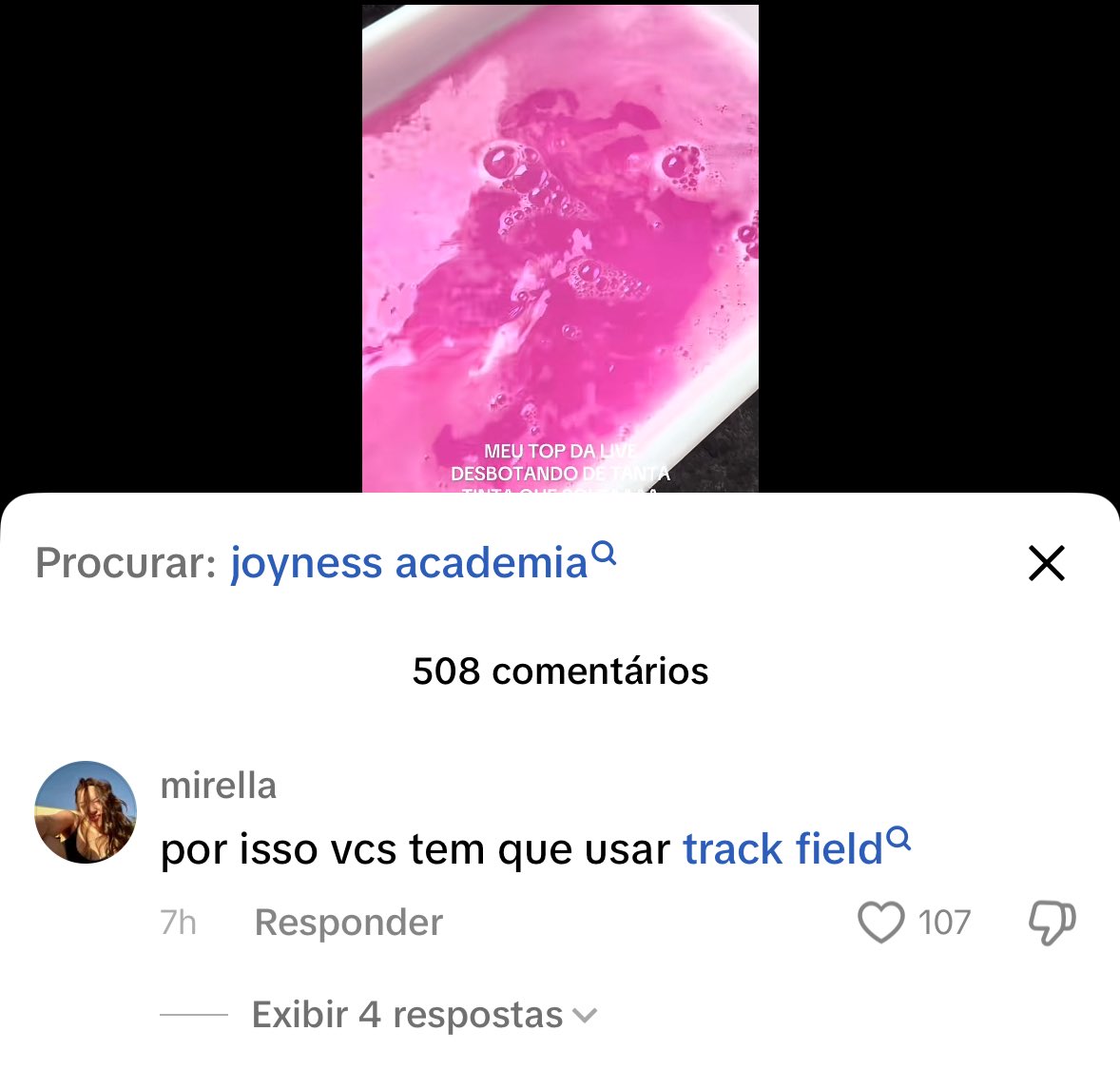Open mirella's username
Viewport: 1120px width, 1070px height.
(219, 786)
